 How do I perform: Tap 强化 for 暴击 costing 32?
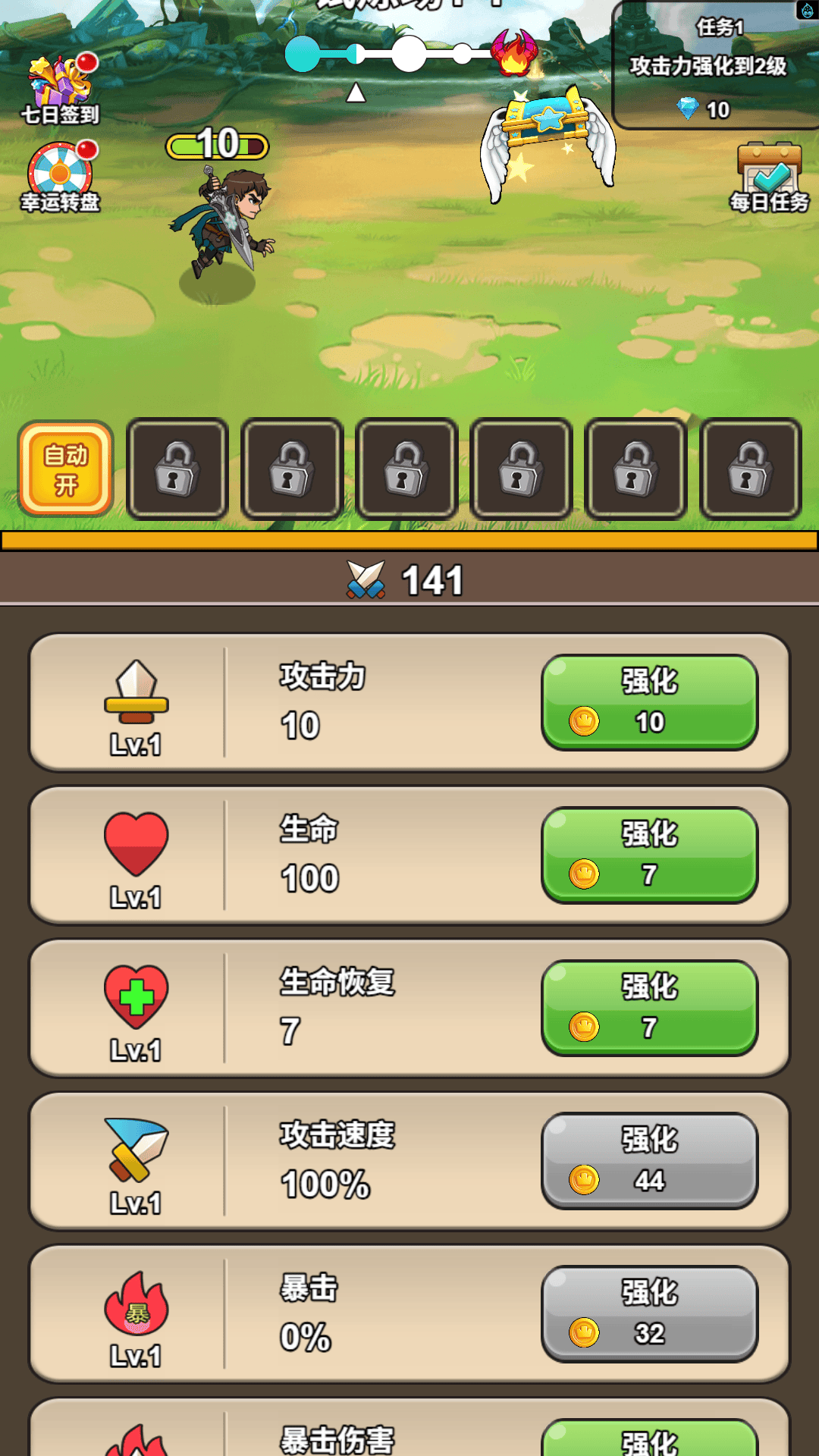[x=649, y=1313]
